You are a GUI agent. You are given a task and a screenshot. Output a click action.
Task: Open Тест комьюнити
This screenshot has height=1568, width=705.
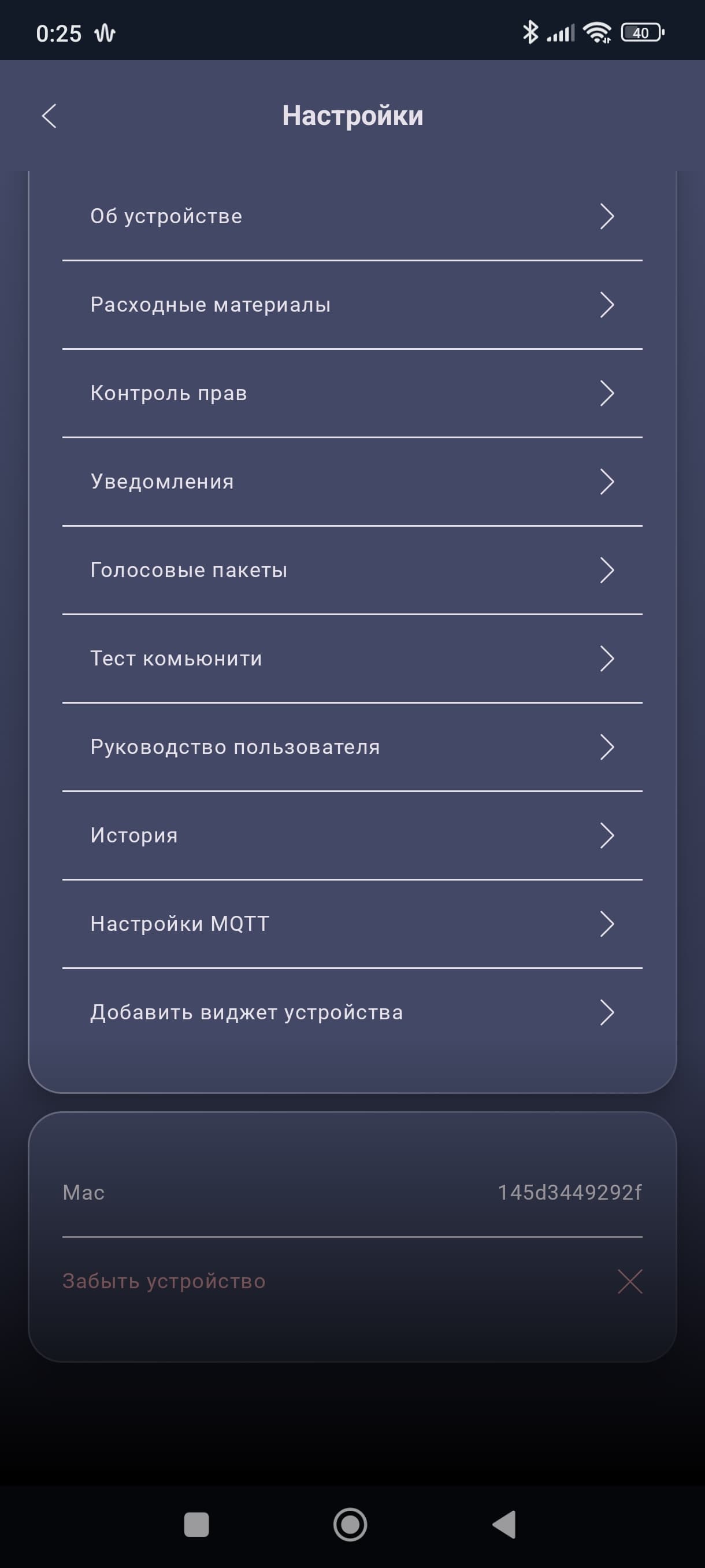351,659
